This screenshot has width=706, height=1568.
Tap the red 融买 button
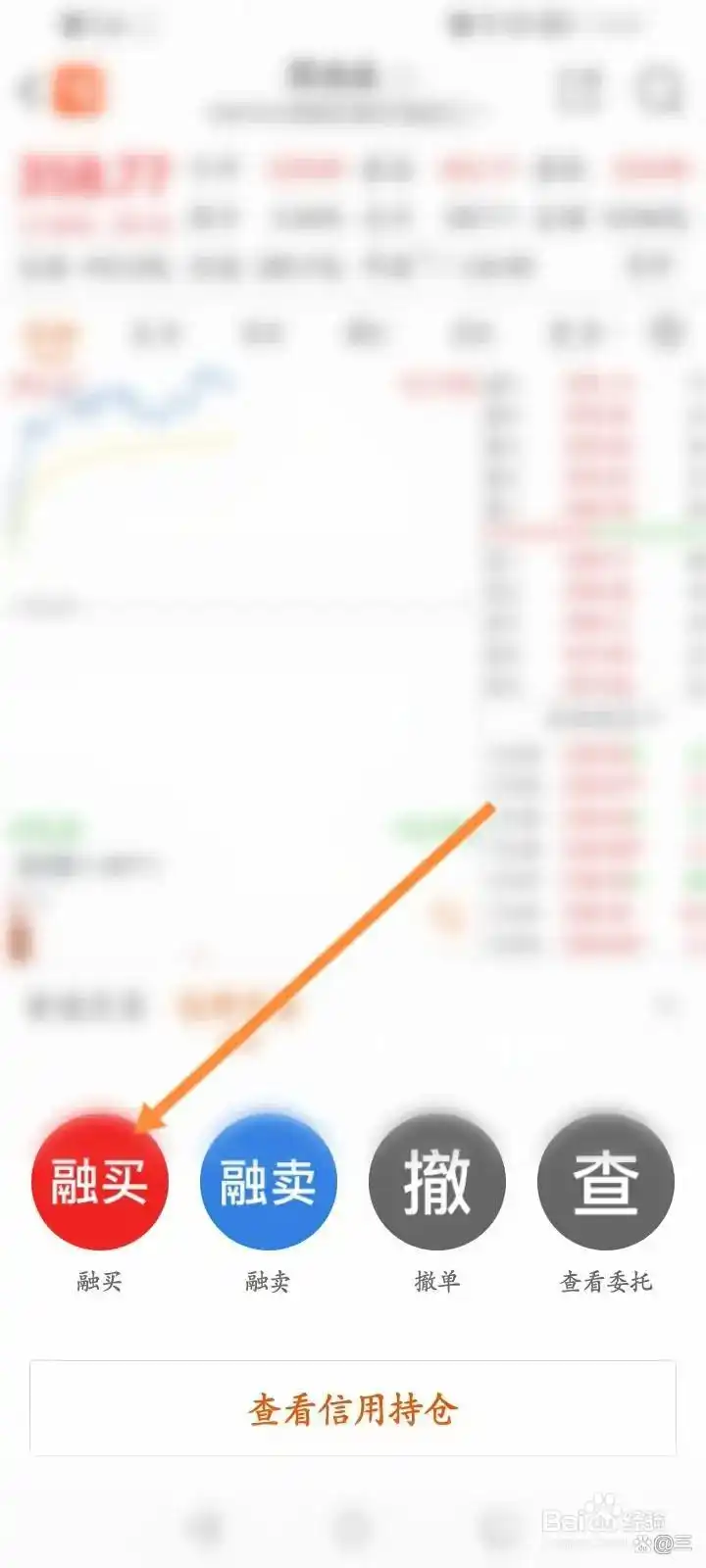(99, 1182)
